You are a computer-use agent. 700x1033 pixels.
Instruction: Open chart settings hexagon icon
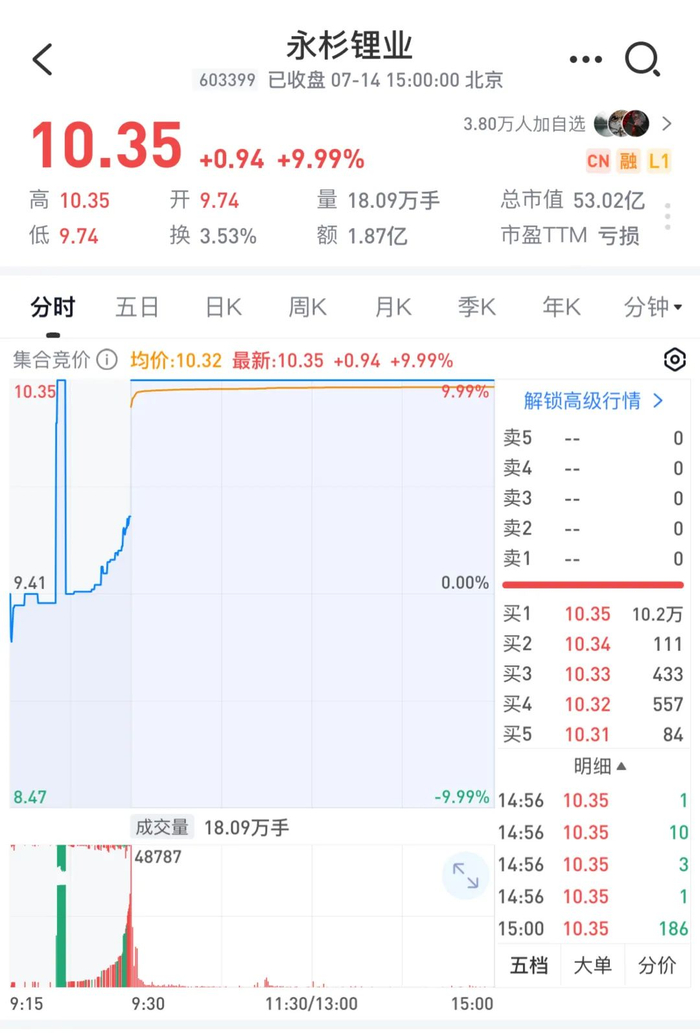pyautogui.click(x=675, y=360)
